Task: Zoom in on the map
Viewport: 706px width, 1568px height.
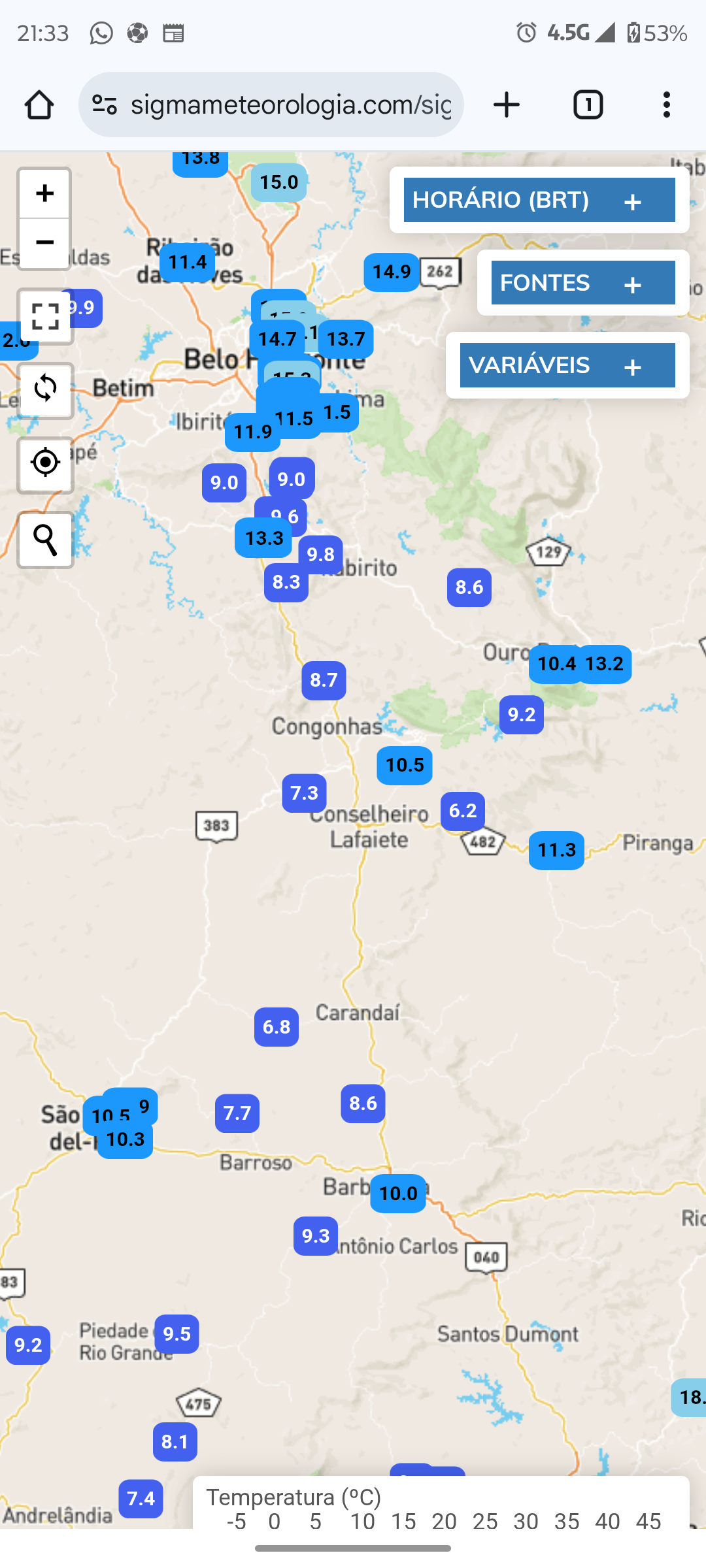Action: pos(44,193)
